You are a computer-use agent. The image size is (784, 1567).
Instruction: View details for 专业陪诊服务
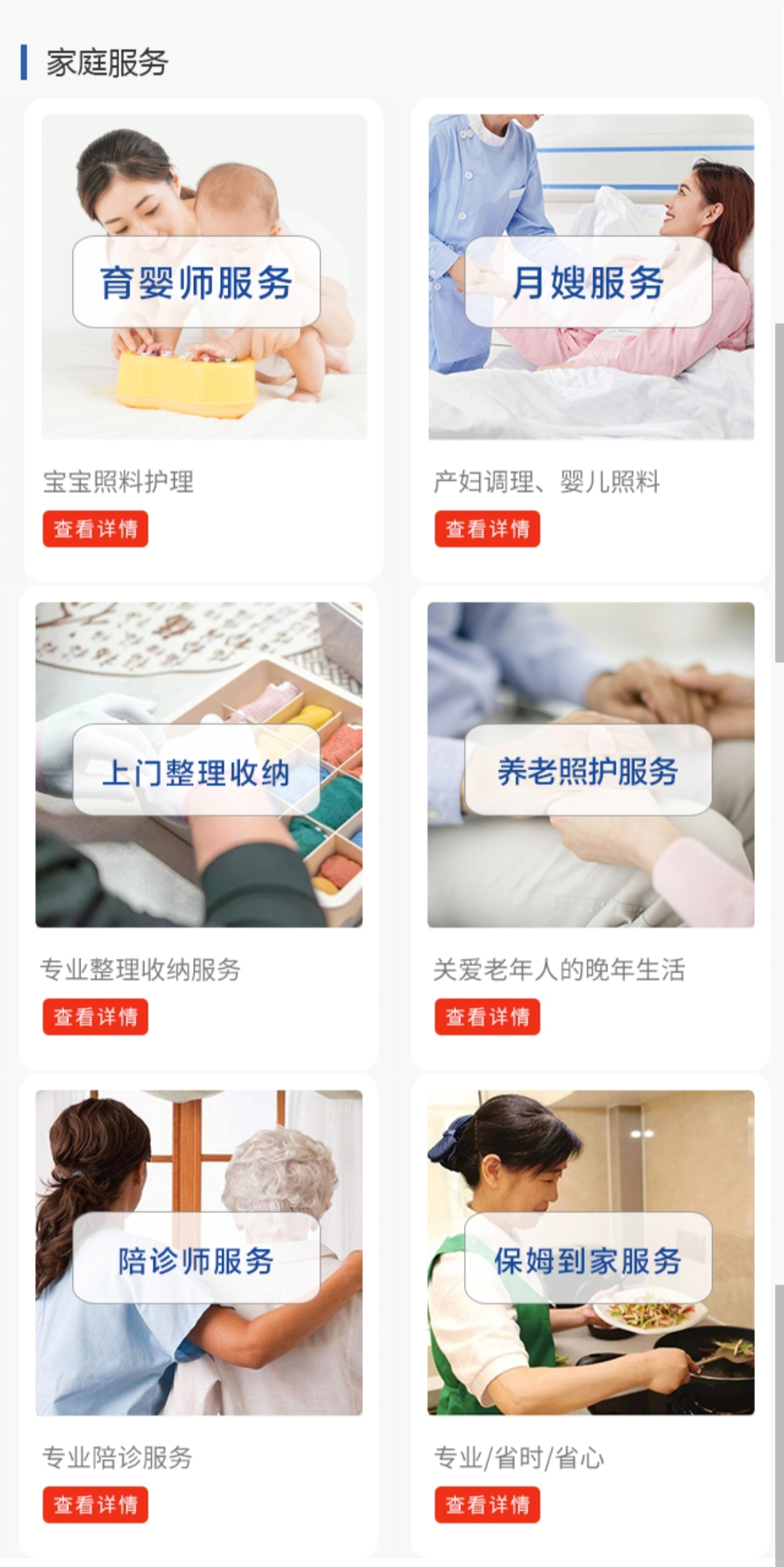[95, 1505]
